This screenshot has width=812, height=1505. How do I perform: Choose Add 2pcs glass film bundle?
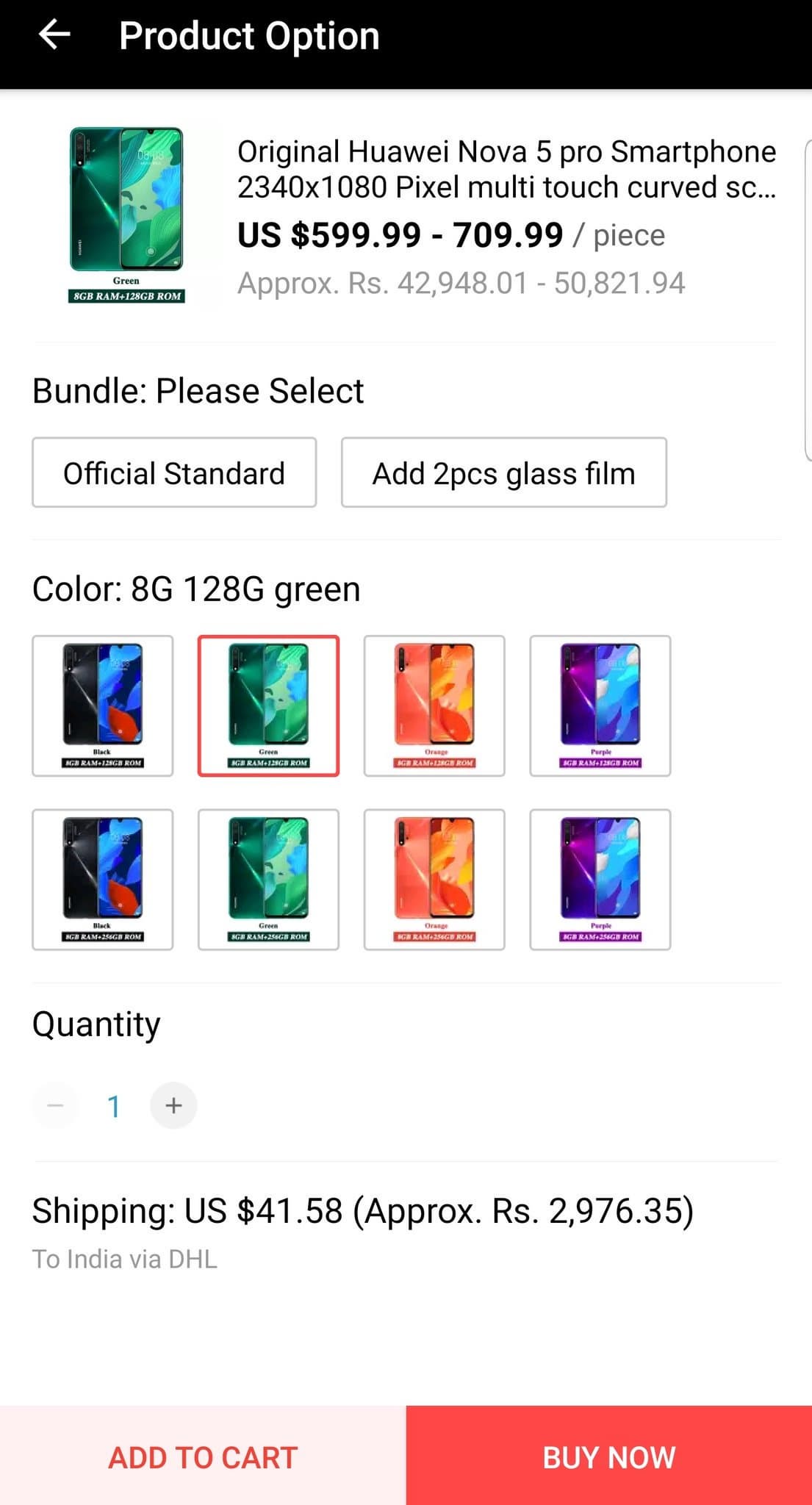click(503, 473)
